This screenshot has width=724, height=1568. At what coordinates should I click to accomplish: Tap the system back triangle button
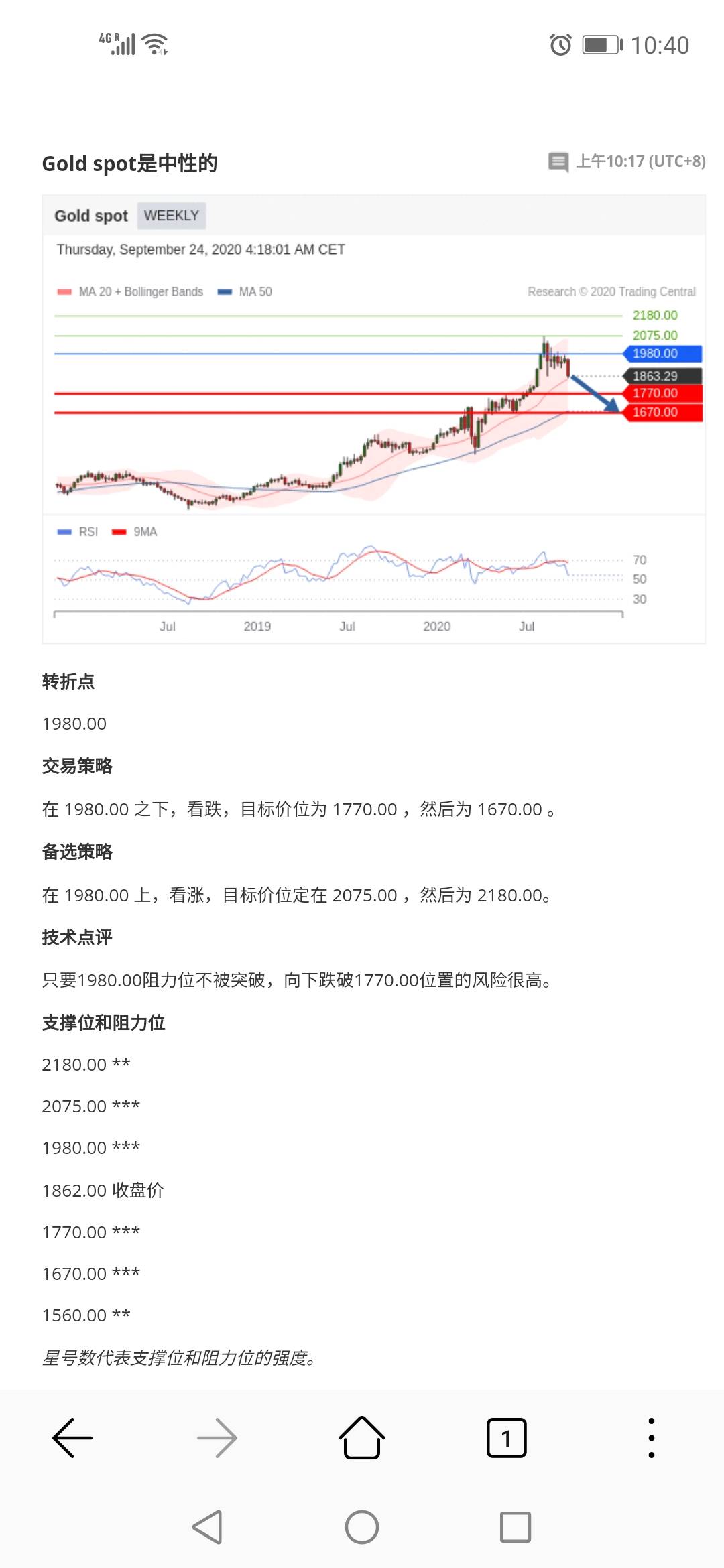point(207,1527)
